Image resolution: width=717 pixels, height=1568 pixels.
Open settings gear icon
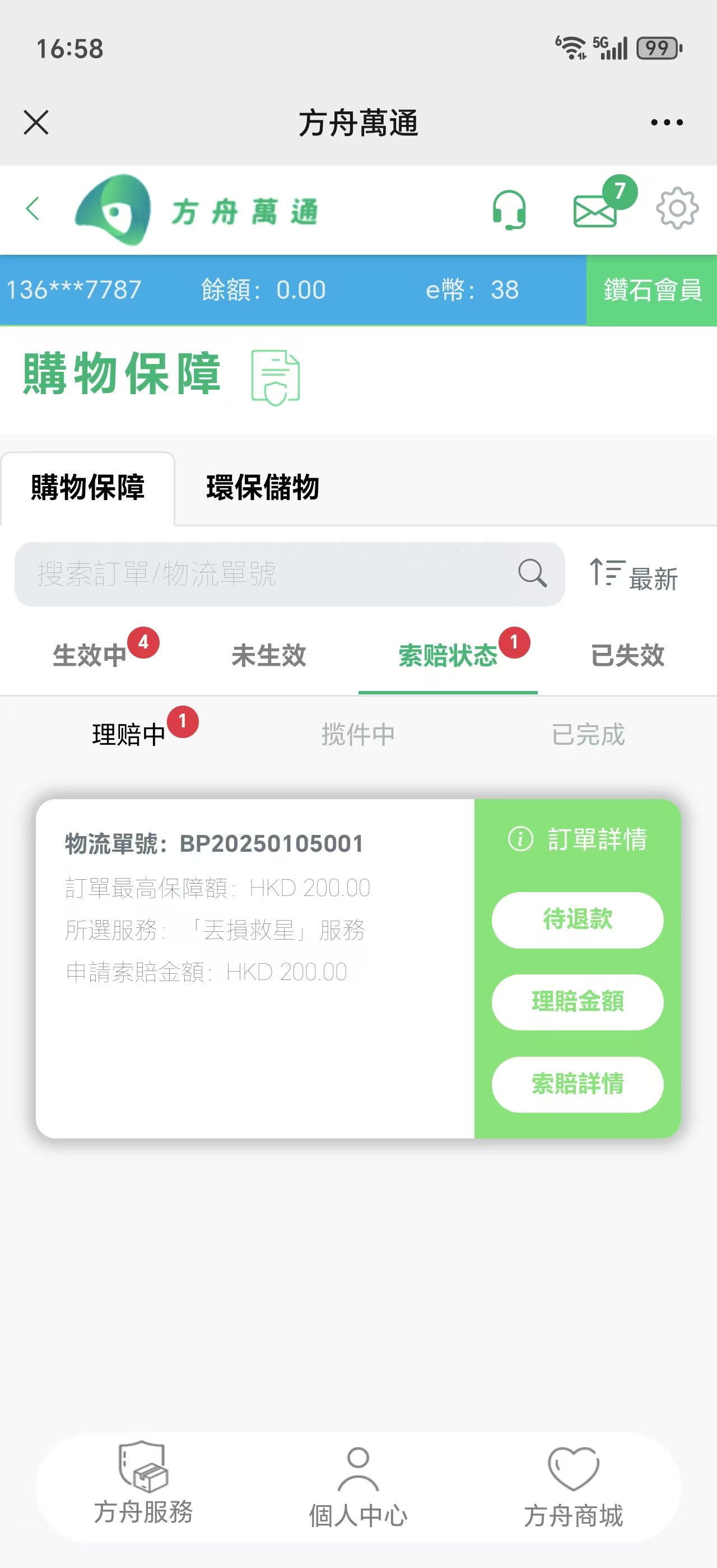click(677, 209)
